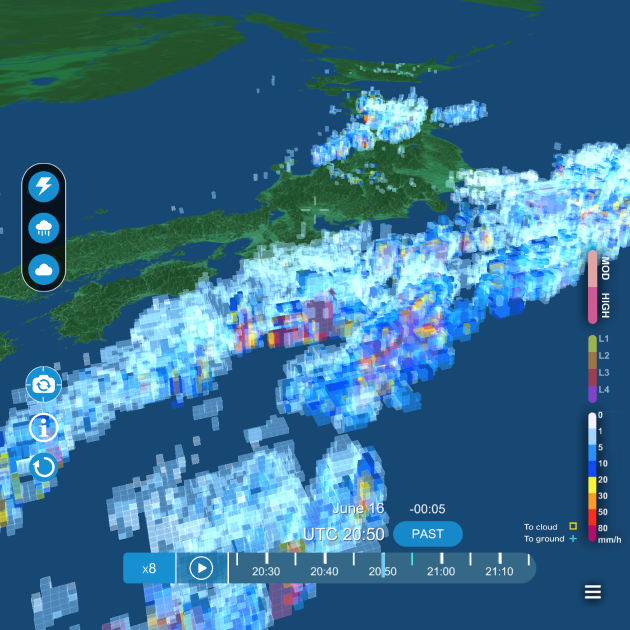Toggle the cloud layer button

tap(44, 269)
